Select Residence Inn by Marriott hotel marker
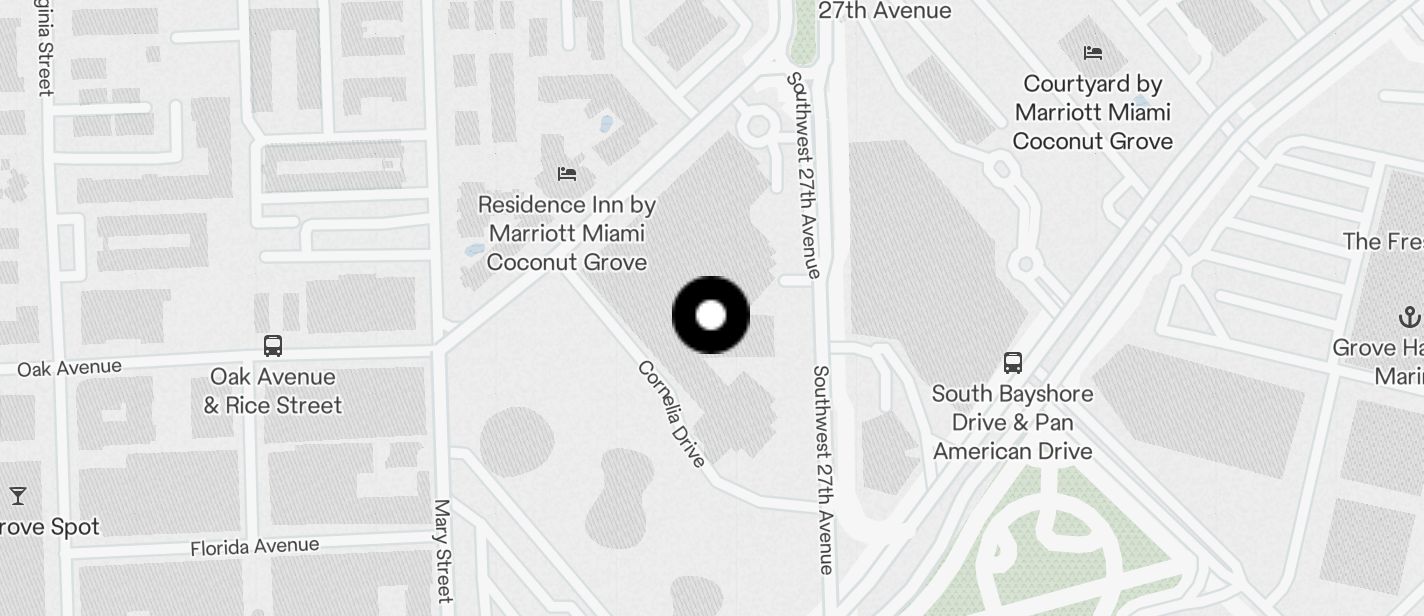The height and width of the screenshot is (616, 1424). (x=567, y=174)
